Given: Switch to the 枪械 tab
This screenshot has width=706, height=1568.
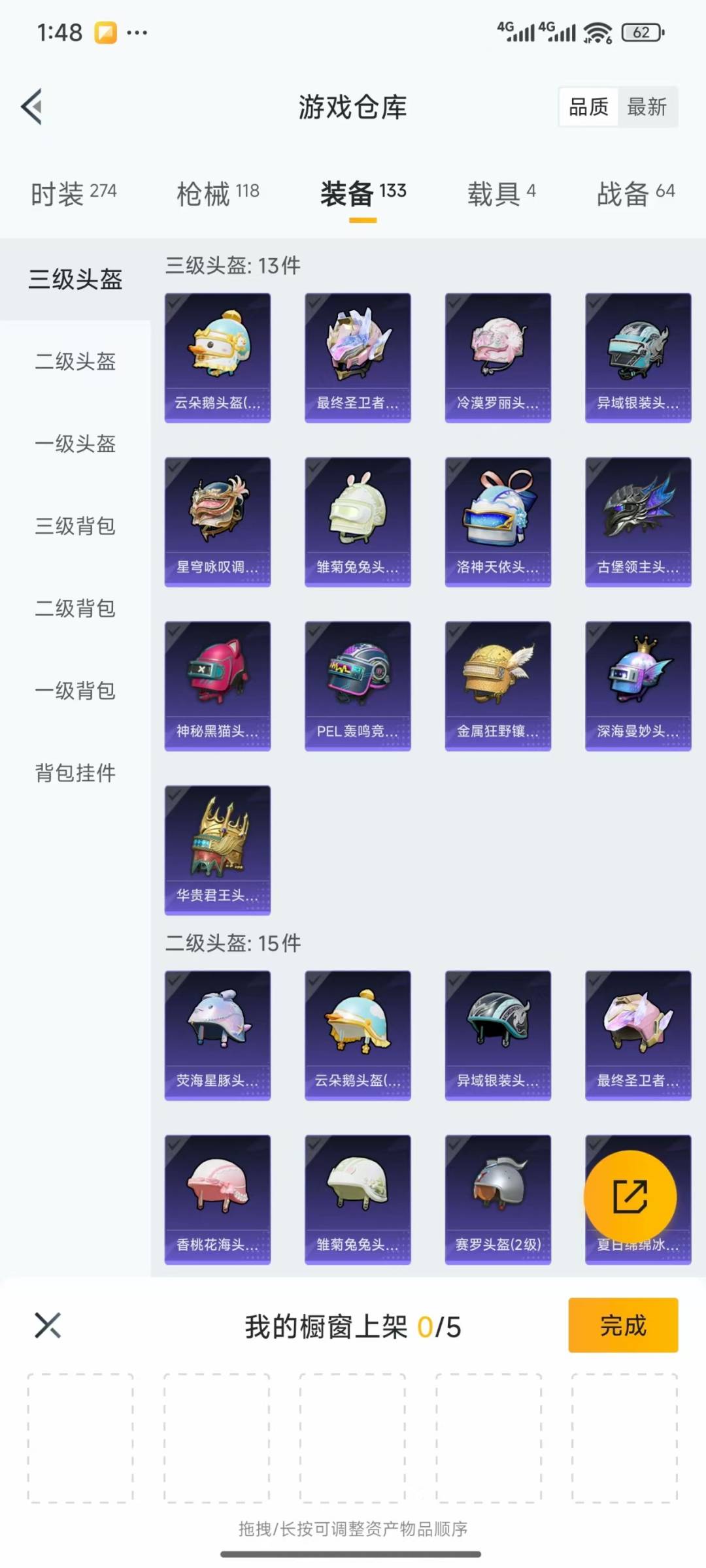Looking at the screenshot, I should coord(218,193).
